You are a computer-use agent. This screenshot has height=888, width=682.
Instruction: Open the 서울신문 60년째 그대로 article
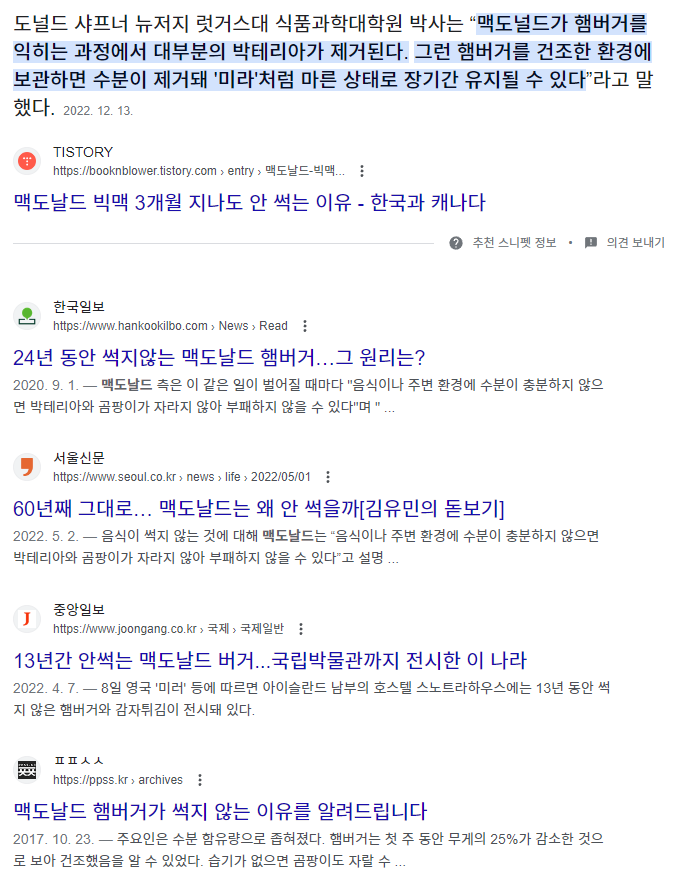click(258, 507)
